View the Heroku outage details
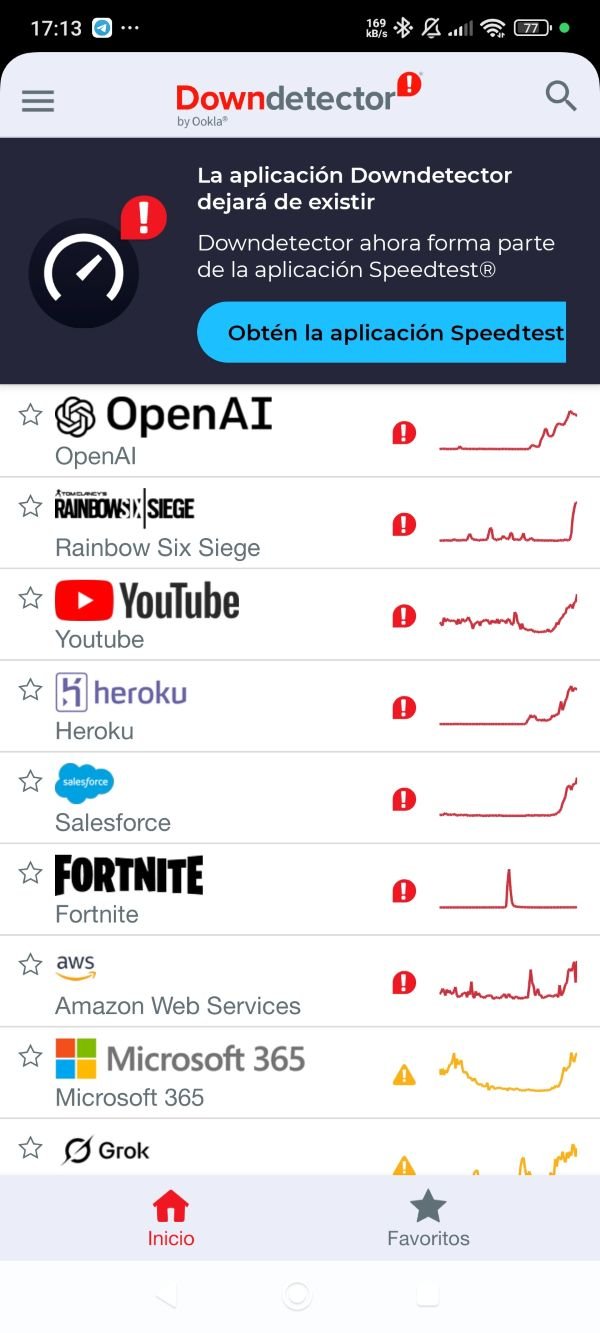Viewport: 600px width, 1333px height. [x=300, y=706]
